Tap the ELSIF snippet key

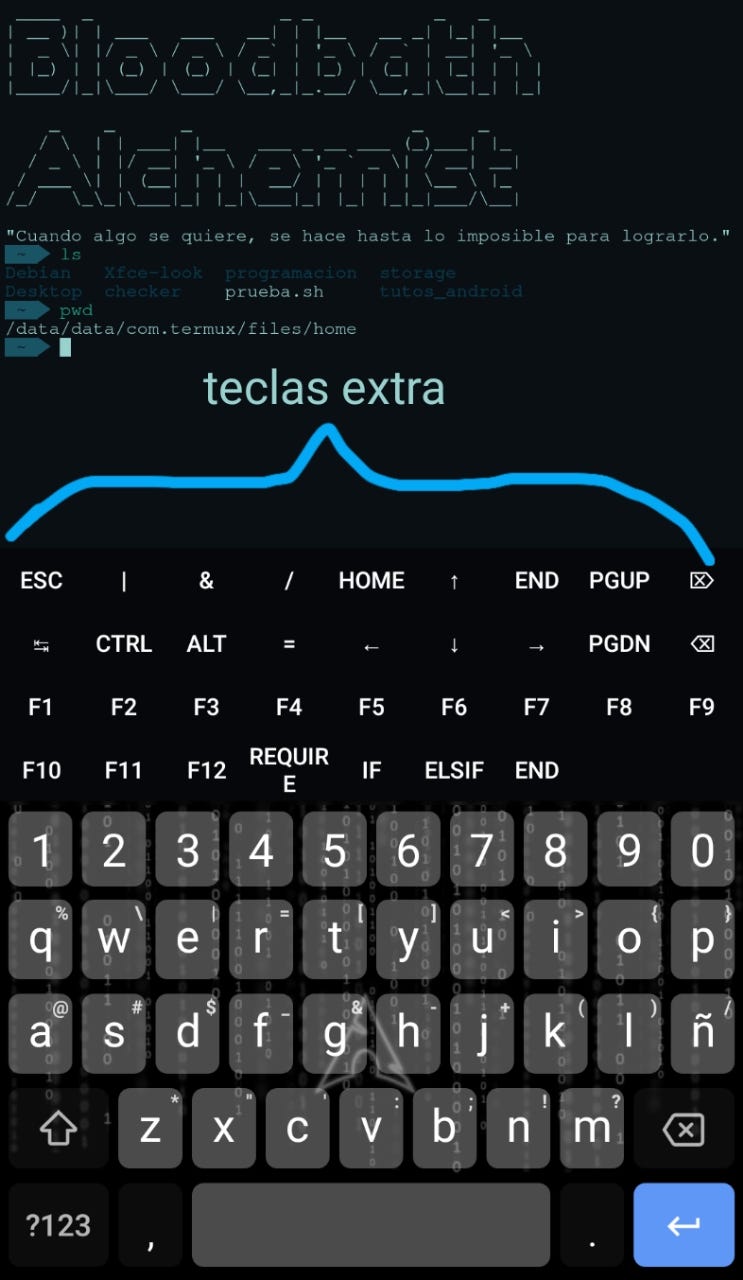click(454, 770)
